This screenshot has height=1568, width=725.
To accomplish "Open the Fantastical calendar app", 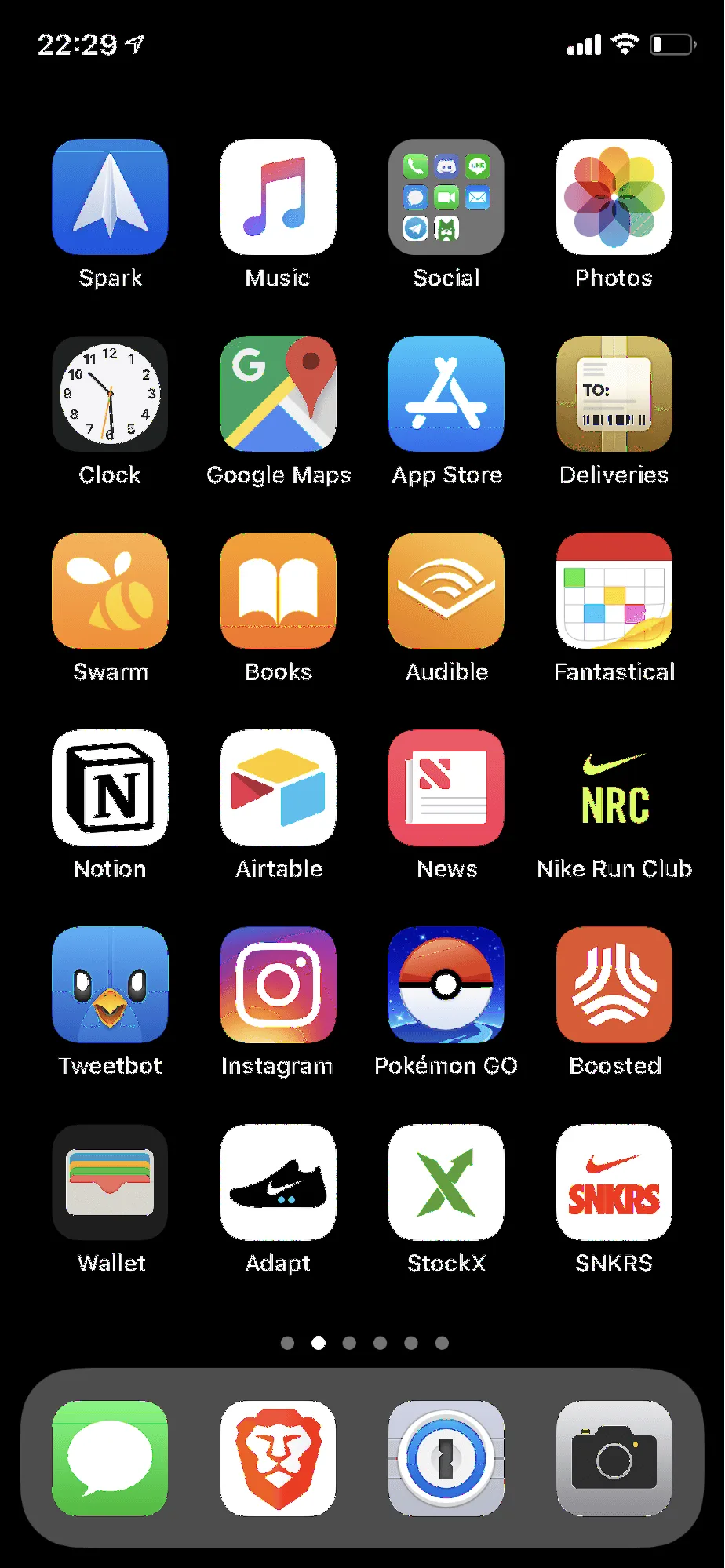I will pyautogui.click(x=614, y=591).
